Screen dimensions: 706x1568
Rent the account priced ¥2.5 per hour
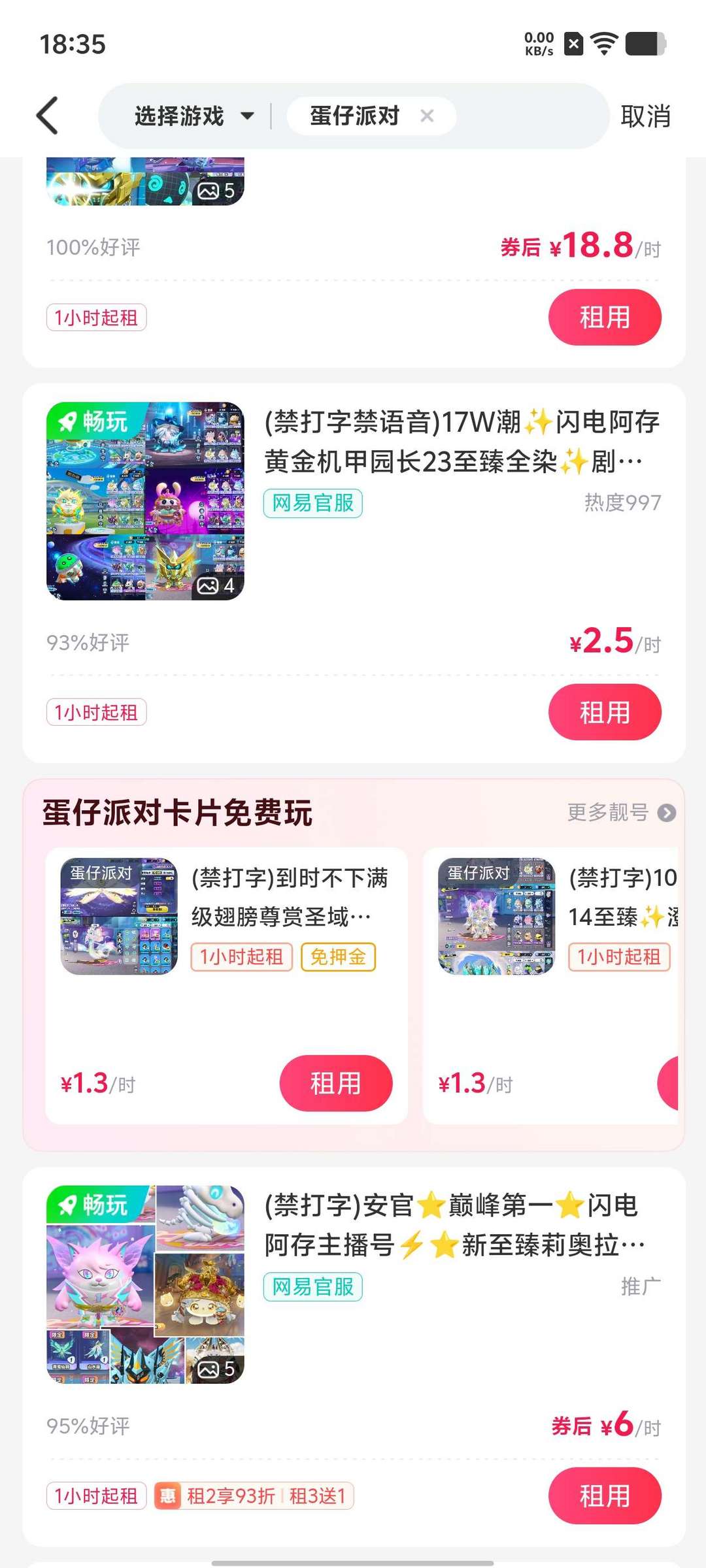click(x=604, y=712)
